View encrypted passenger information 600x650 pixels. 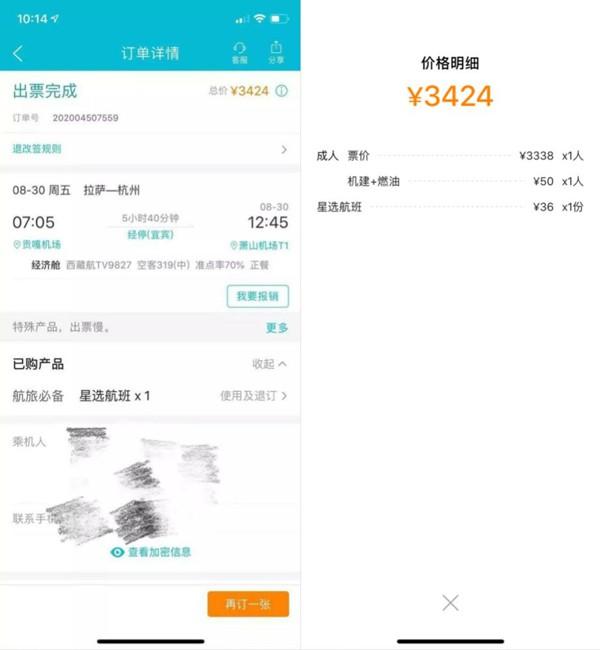[151, 551]
